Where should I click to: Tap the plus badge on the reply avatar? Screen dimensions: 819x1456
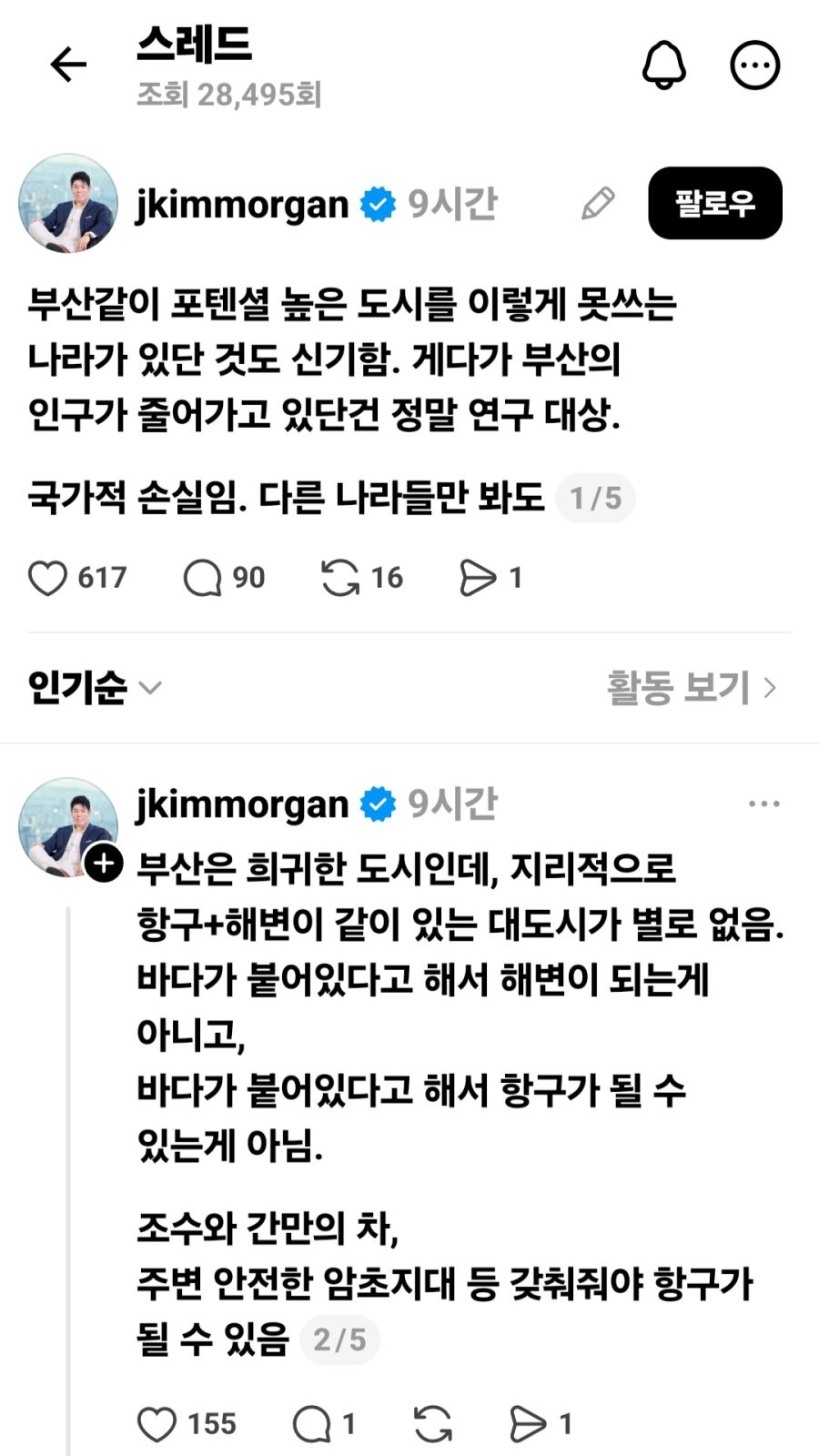click(104, 863)
